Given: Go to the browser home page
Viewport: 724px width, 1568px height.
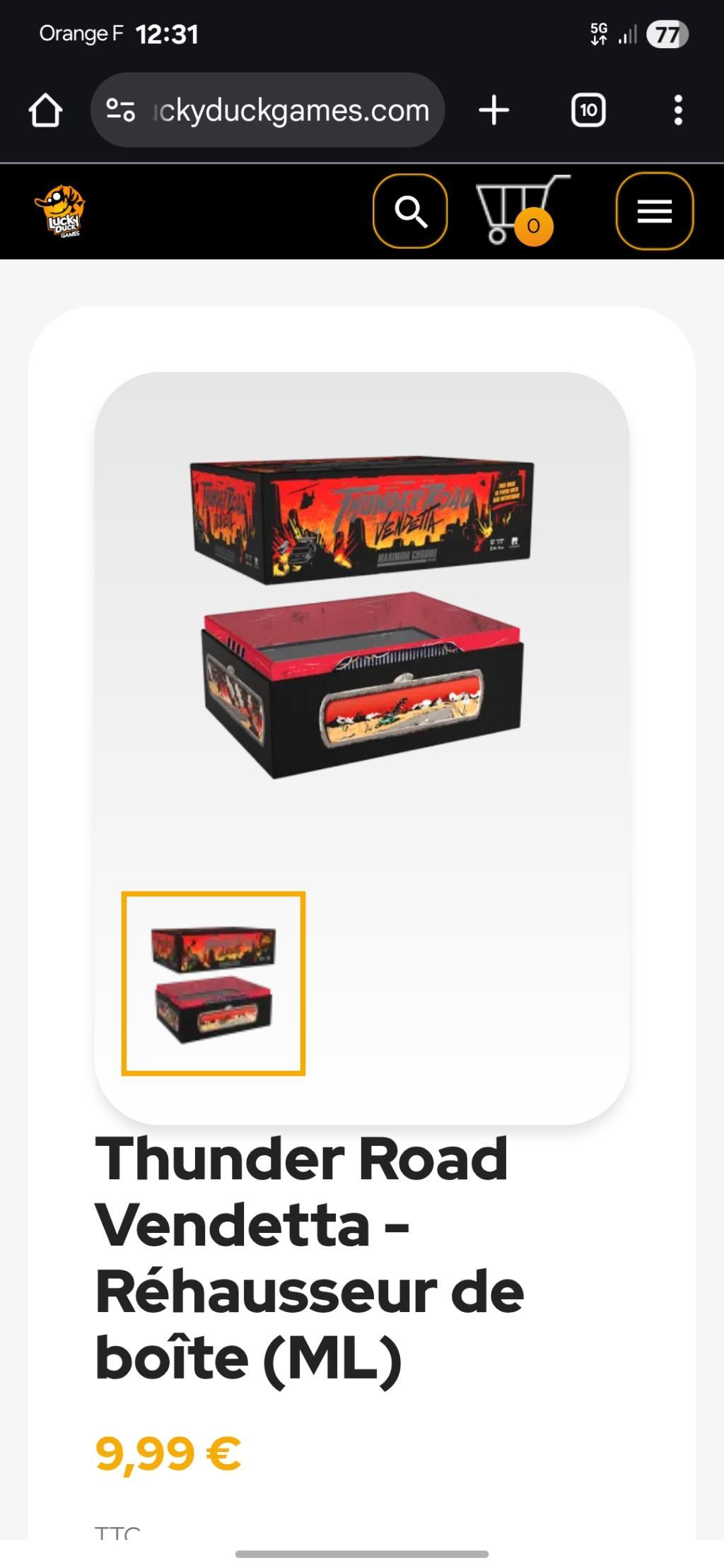Looking at the screenshot, I should tap(45, 110).
